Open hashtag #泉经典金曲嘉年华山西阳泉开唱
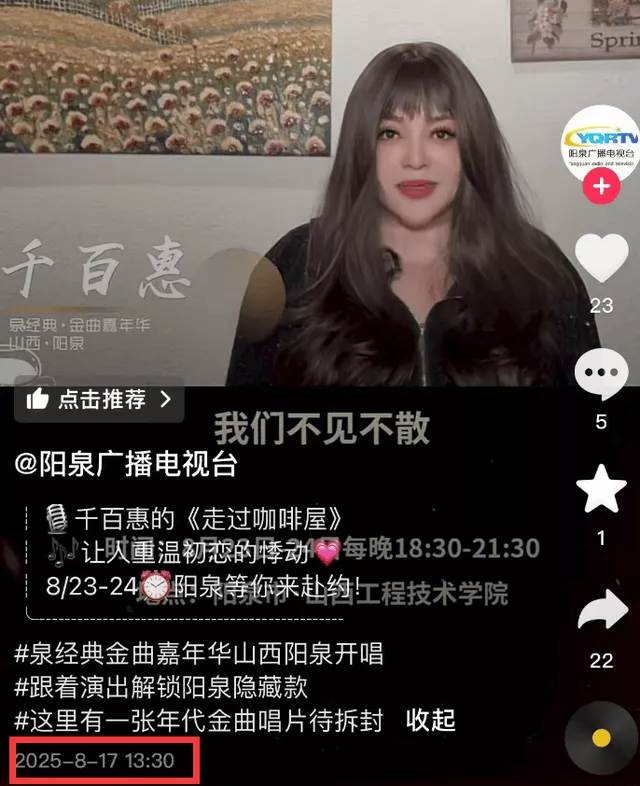The width and height of the screenshot is (640, 786). click(199, 656)
